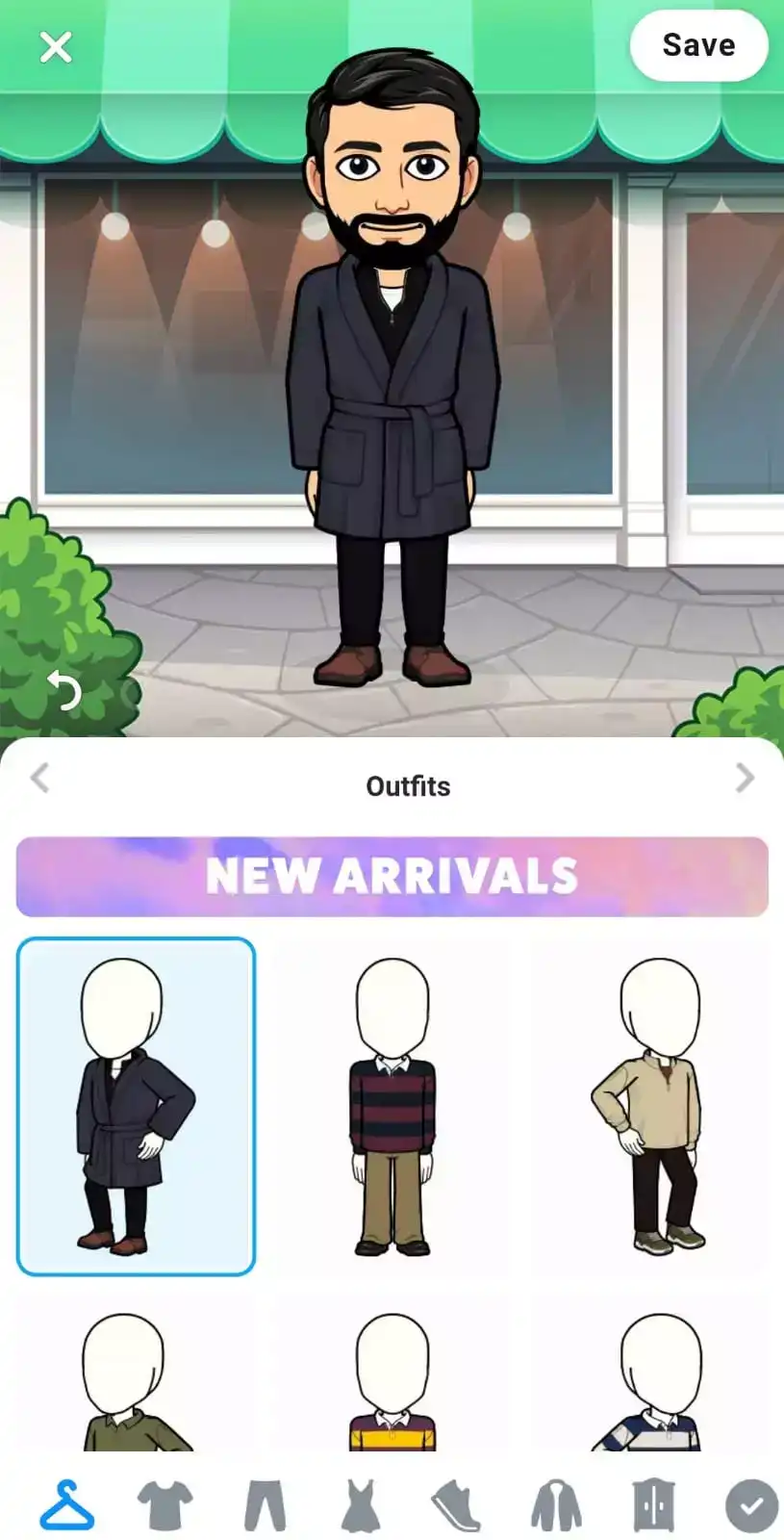
Task: Select the striped sweater with khaki pants outfit
Action: click(x=392, y=1107)
